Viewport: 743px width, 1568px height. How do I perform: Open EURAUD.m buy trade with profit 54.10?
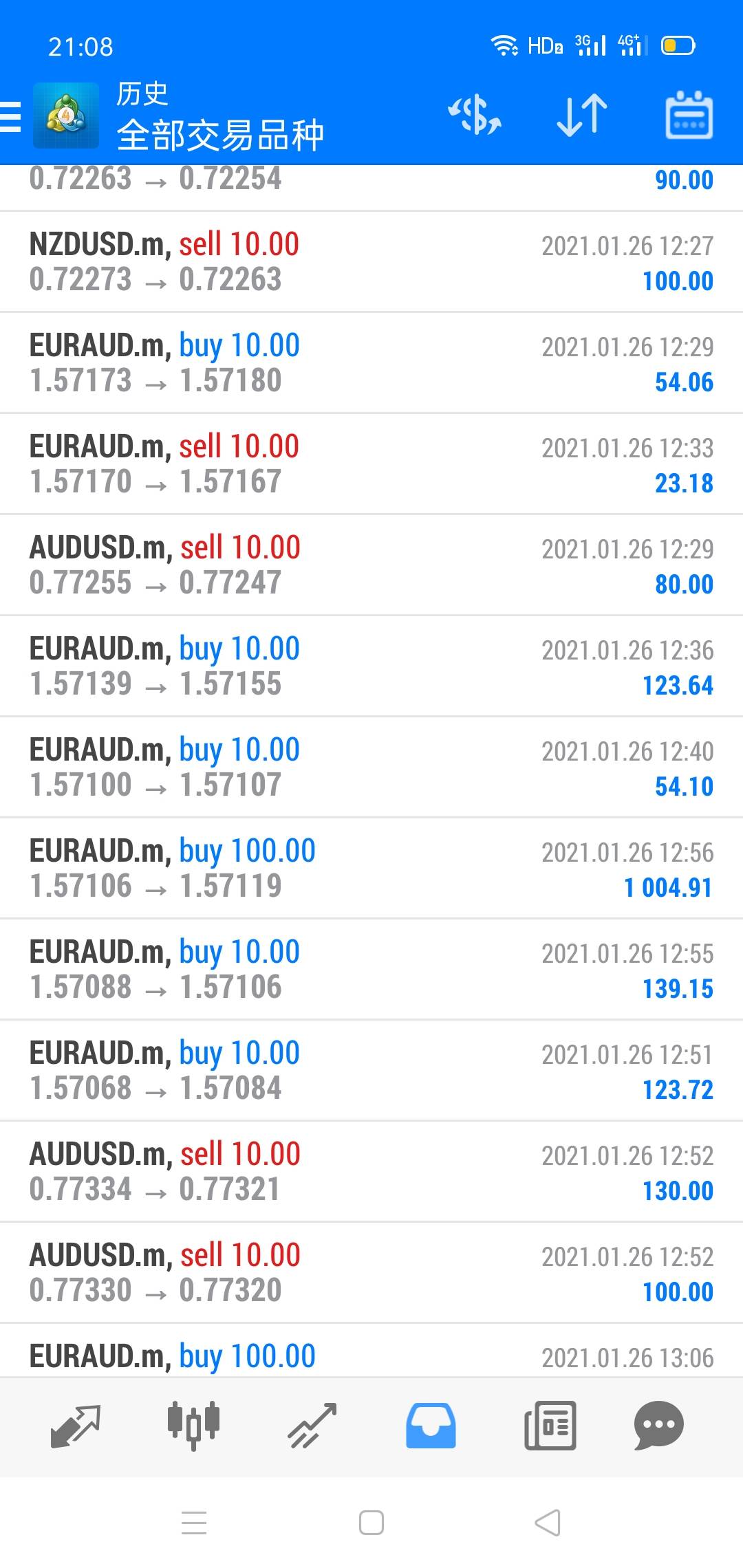pos(371,767)
